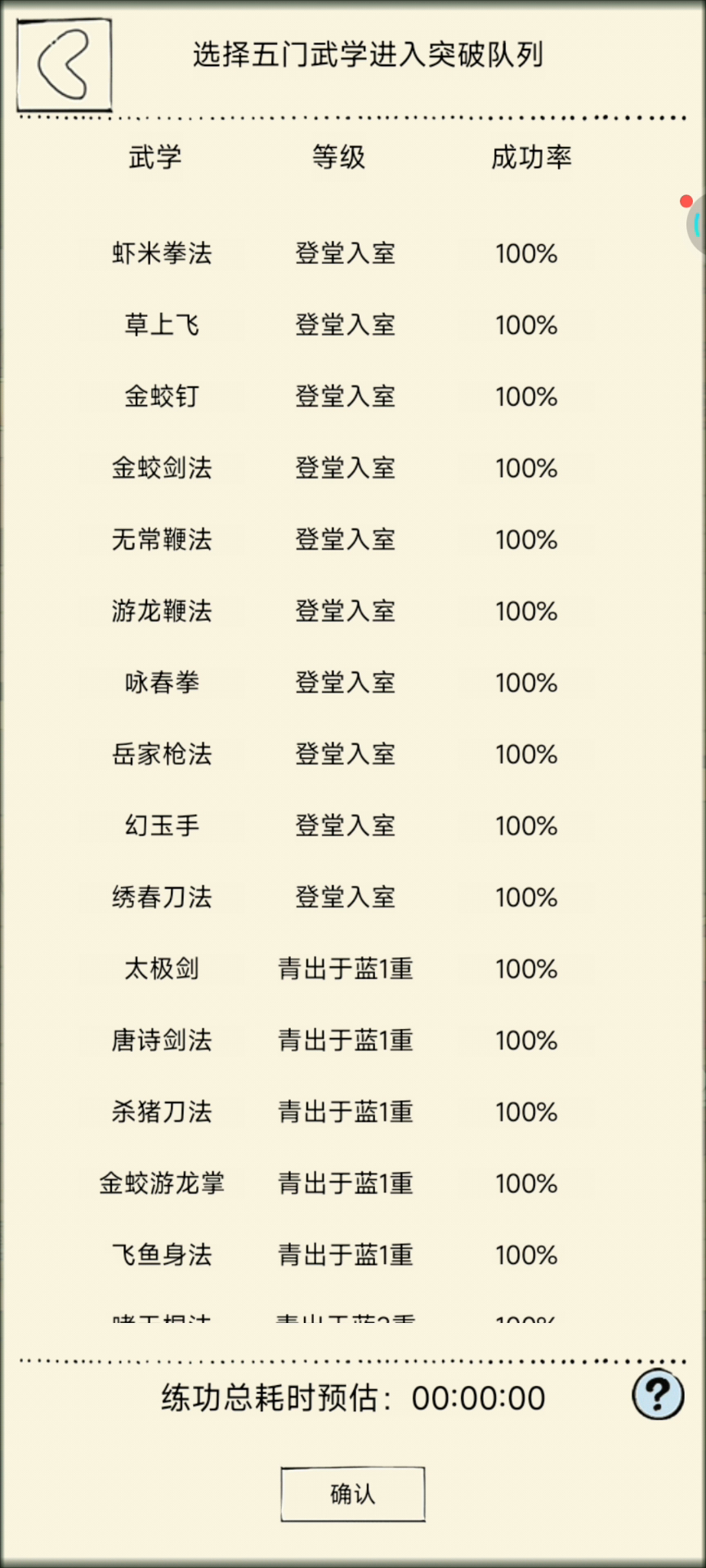Go back using the top-left arrow
The height and width of the screenshot is (1568, 706).
64,65
